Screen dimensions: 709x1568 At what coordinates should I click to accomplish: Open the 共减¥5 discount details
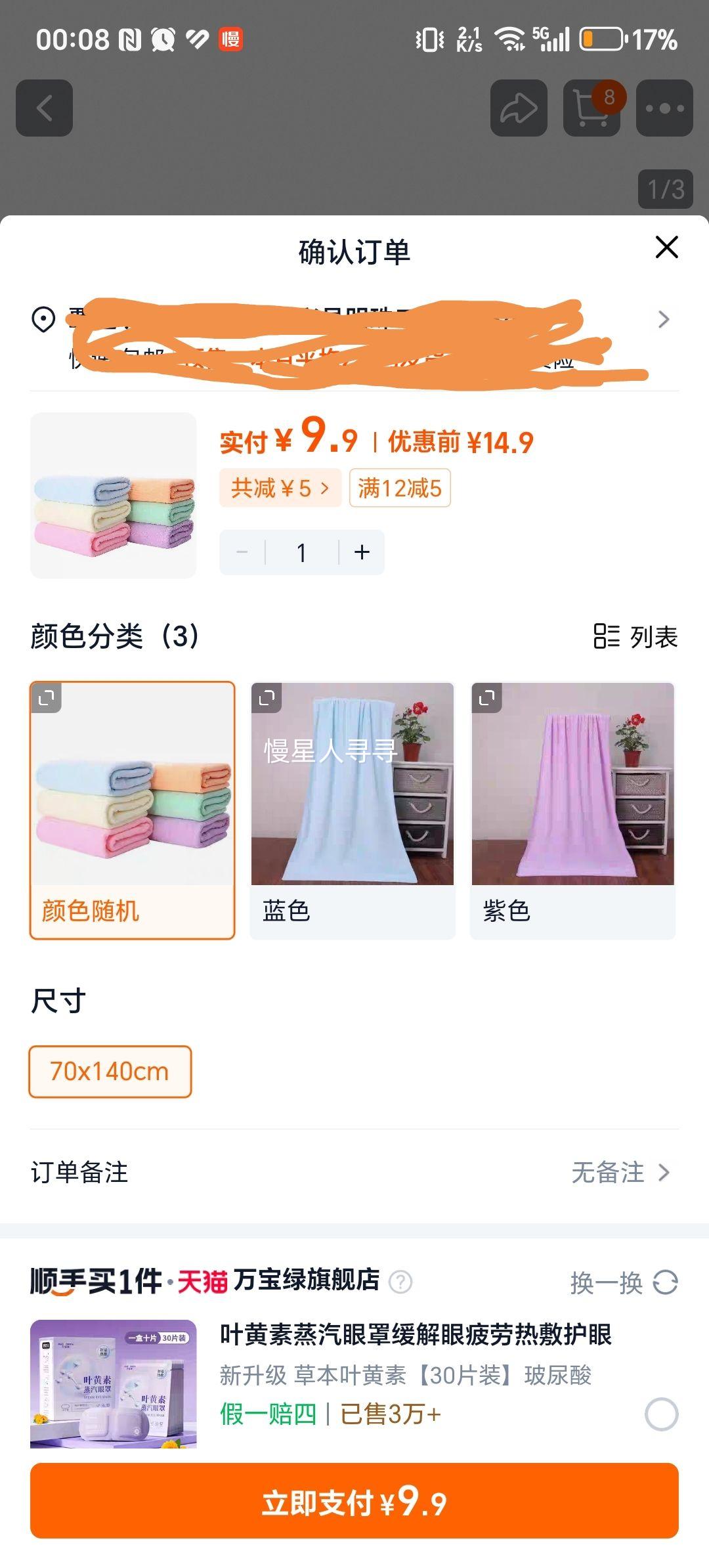tap(280, 488)
